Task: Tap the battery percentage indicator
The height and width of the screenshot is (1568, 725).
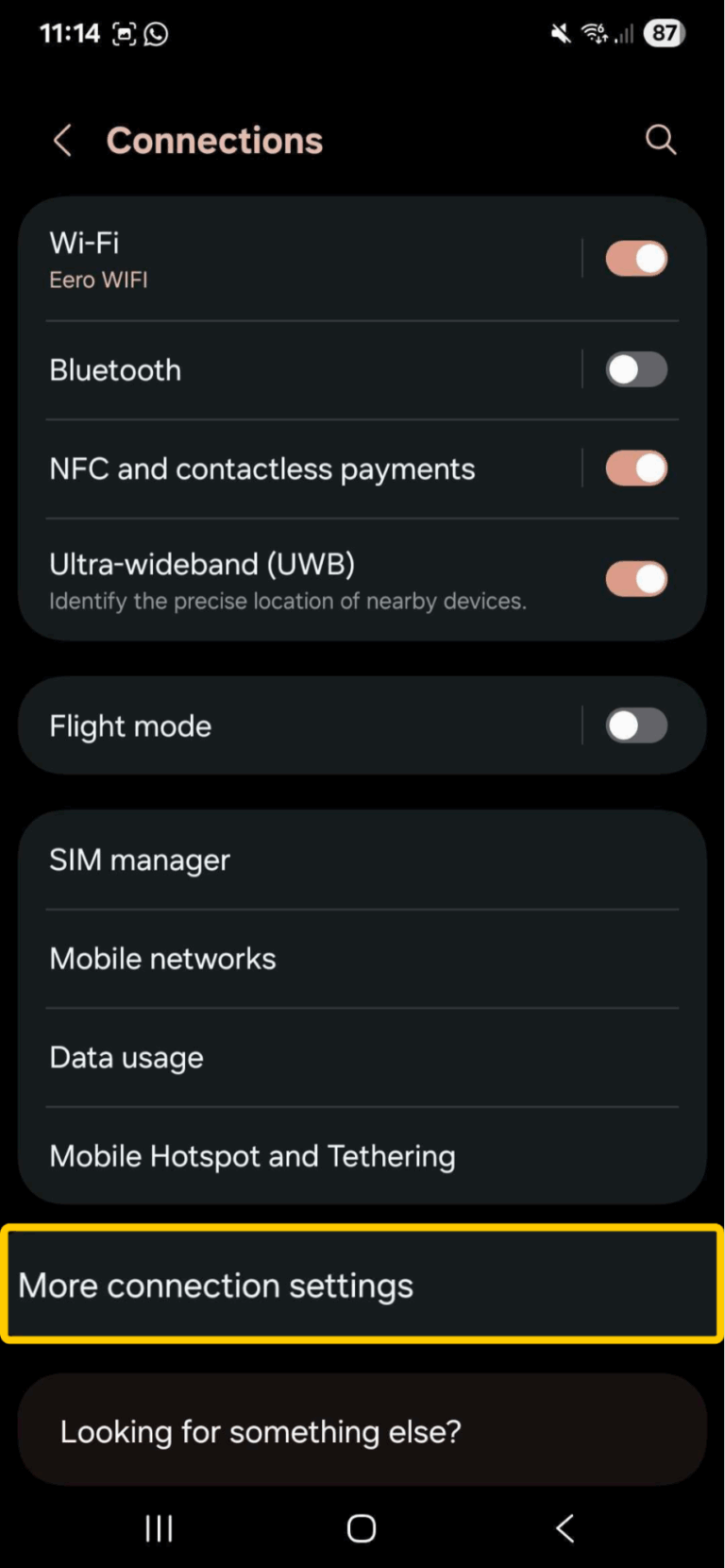Action: [664, 33]
